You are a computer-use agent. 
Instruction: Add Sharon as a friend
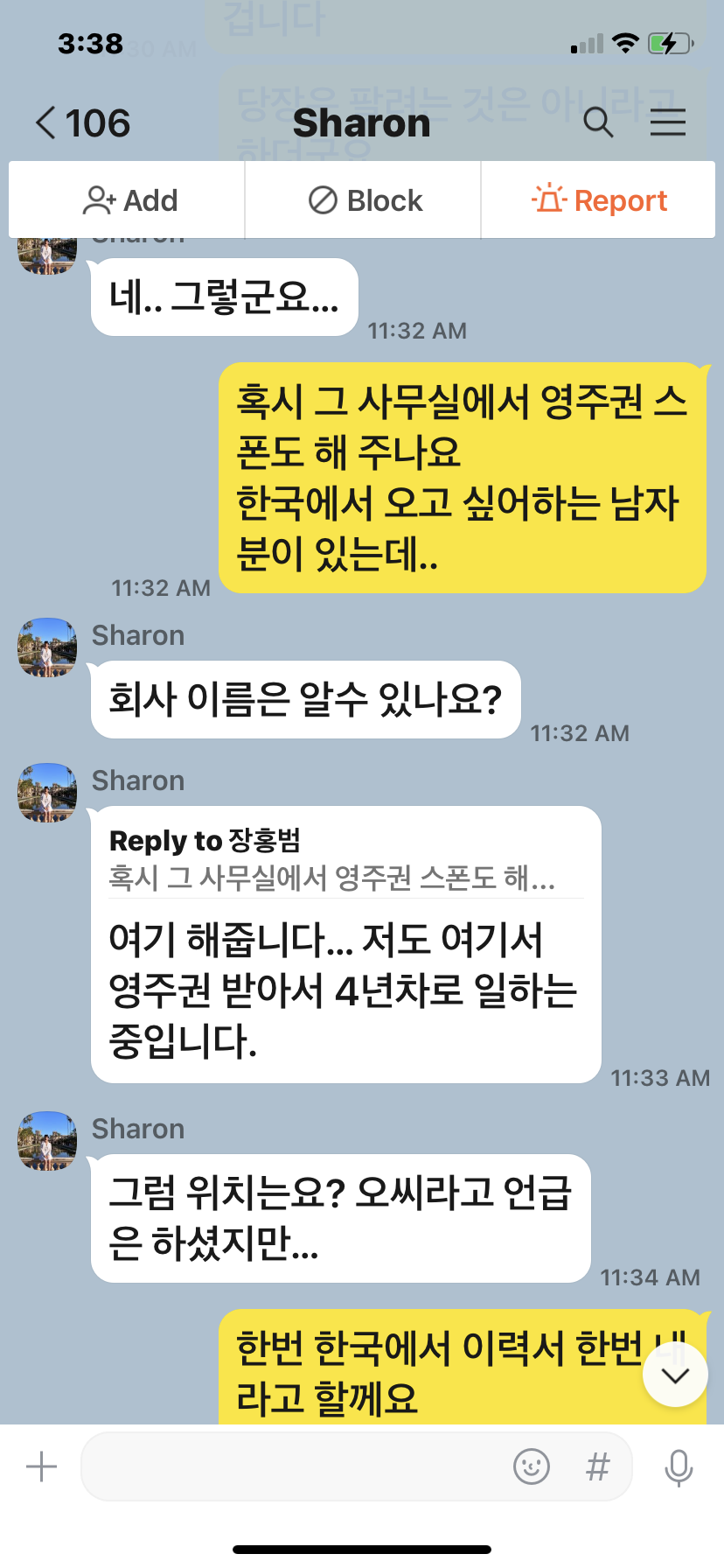(128, 200)
